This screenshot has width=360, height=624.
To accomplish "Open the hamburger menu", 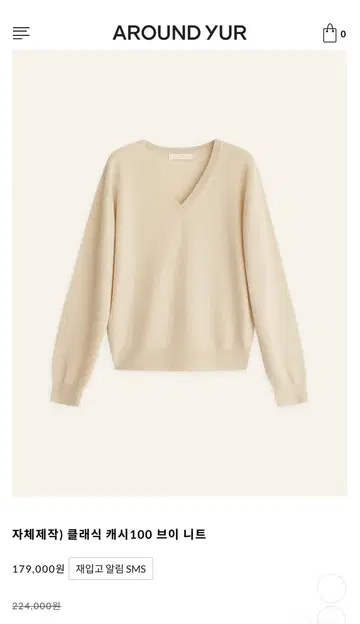I will [x=21, y=33].
